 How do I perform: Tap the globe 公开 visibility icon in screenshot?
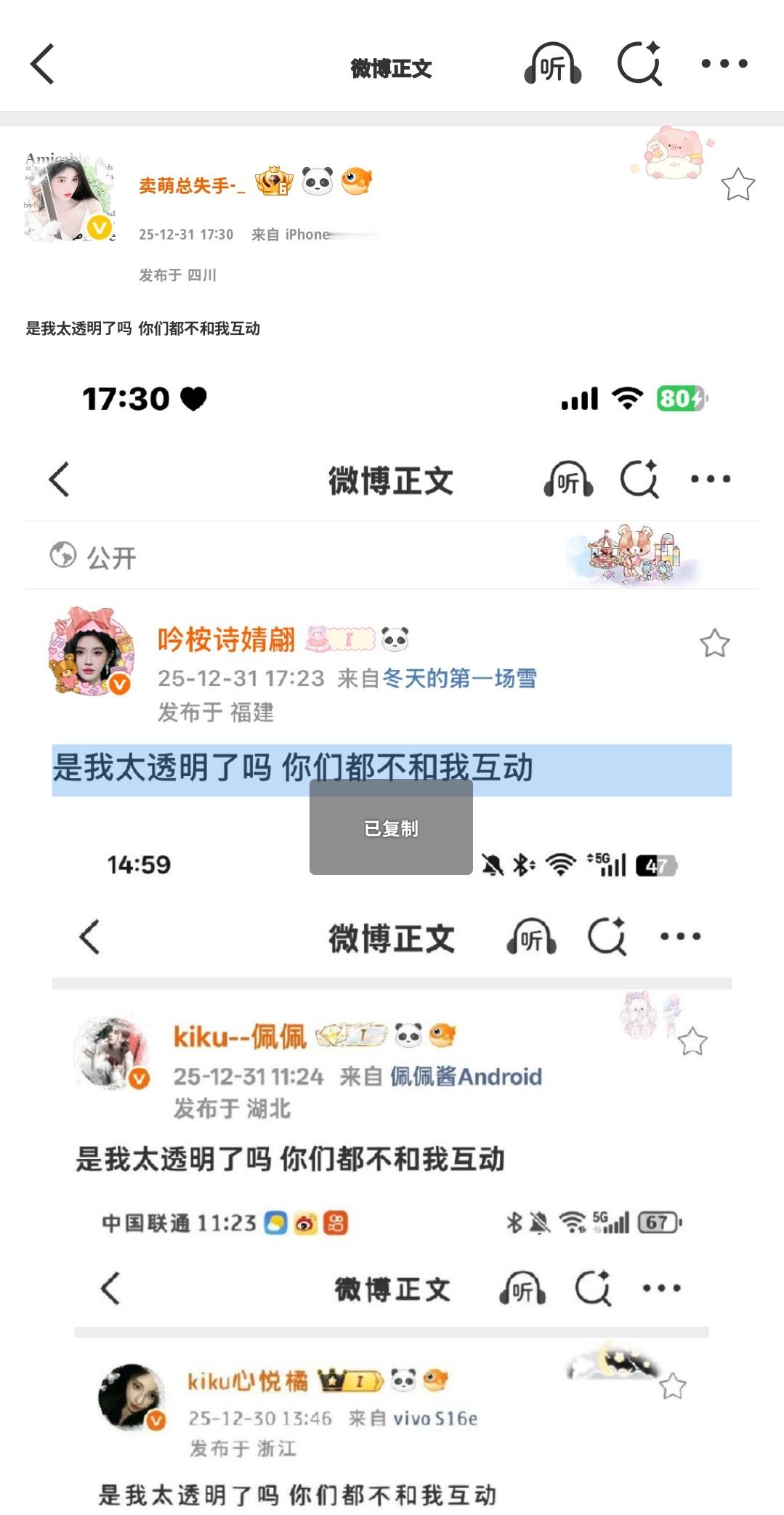point(64,556)
